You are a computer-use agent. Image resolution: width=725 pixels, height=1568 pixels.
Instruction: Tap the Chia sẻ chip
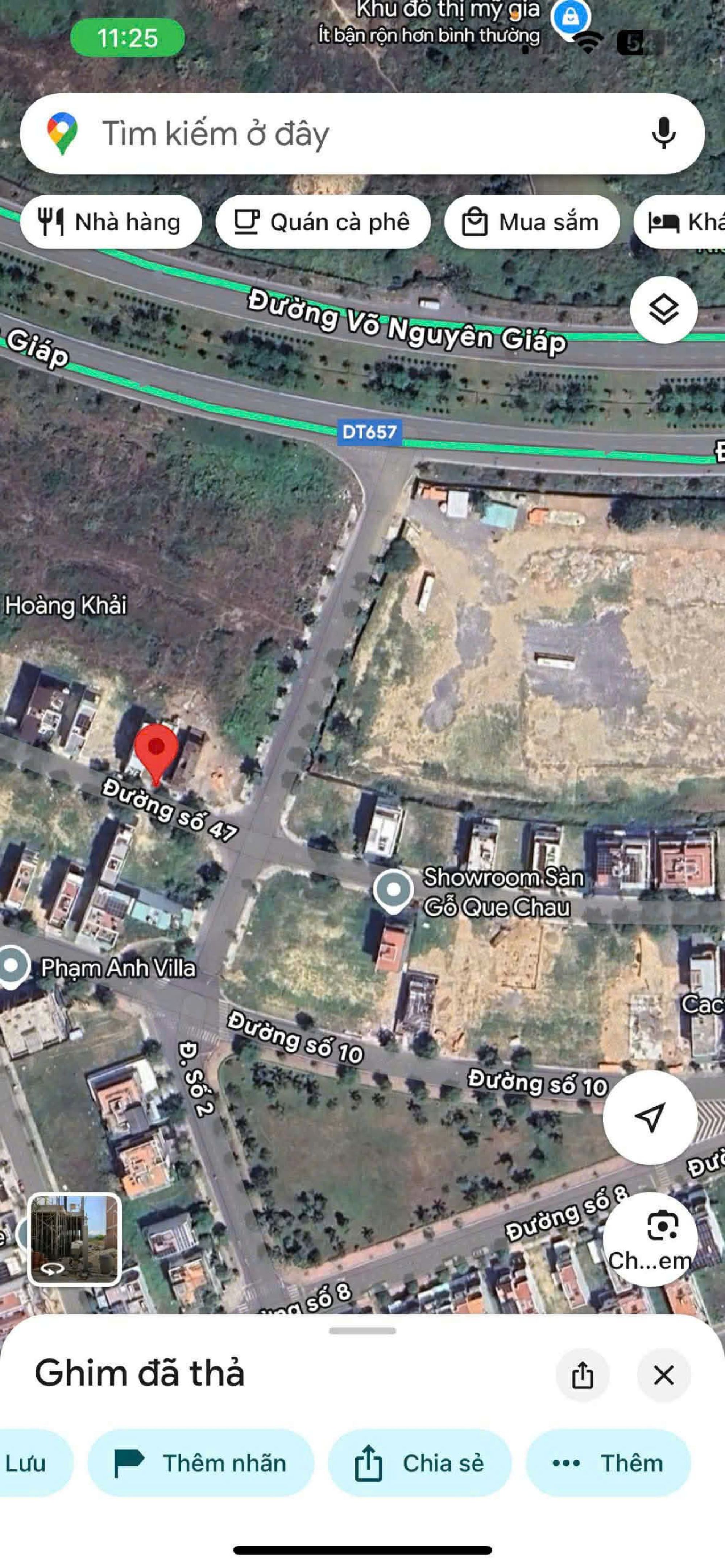[x=419, y=1463]
